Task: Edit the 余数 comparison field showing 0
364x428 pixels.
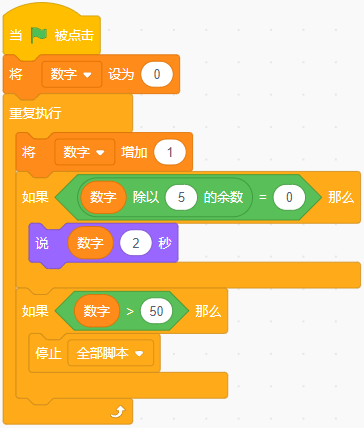Action: (289, 197)
